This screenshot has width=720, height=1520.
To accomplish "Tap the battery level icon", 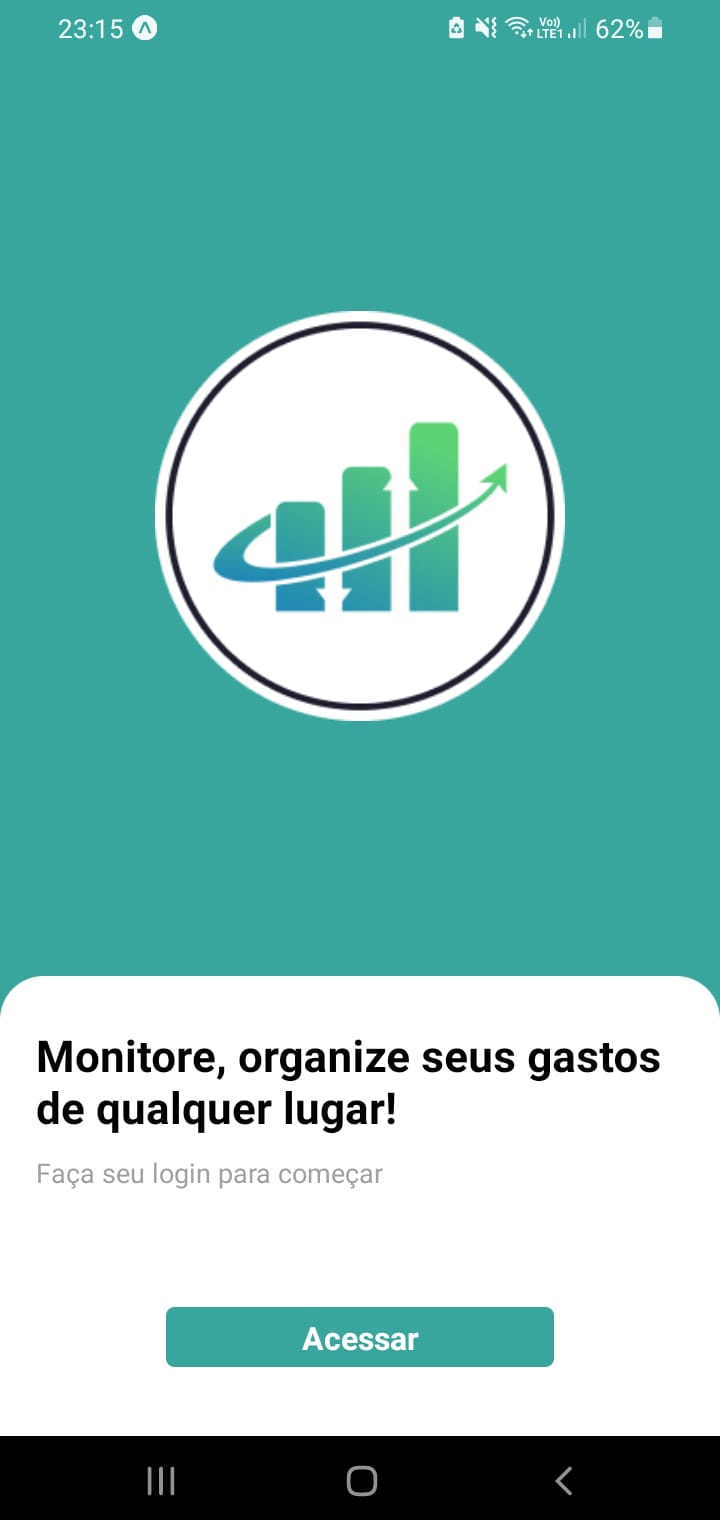I will click(655, 29).
